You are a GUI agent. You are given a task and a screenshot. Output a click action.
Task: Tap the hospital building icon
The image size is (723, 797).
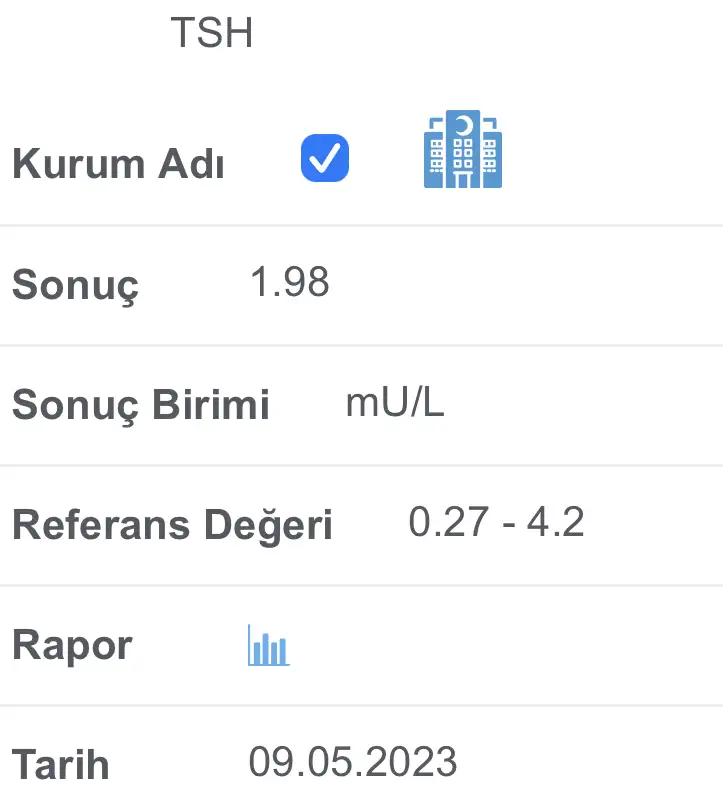tap(463, 151)
